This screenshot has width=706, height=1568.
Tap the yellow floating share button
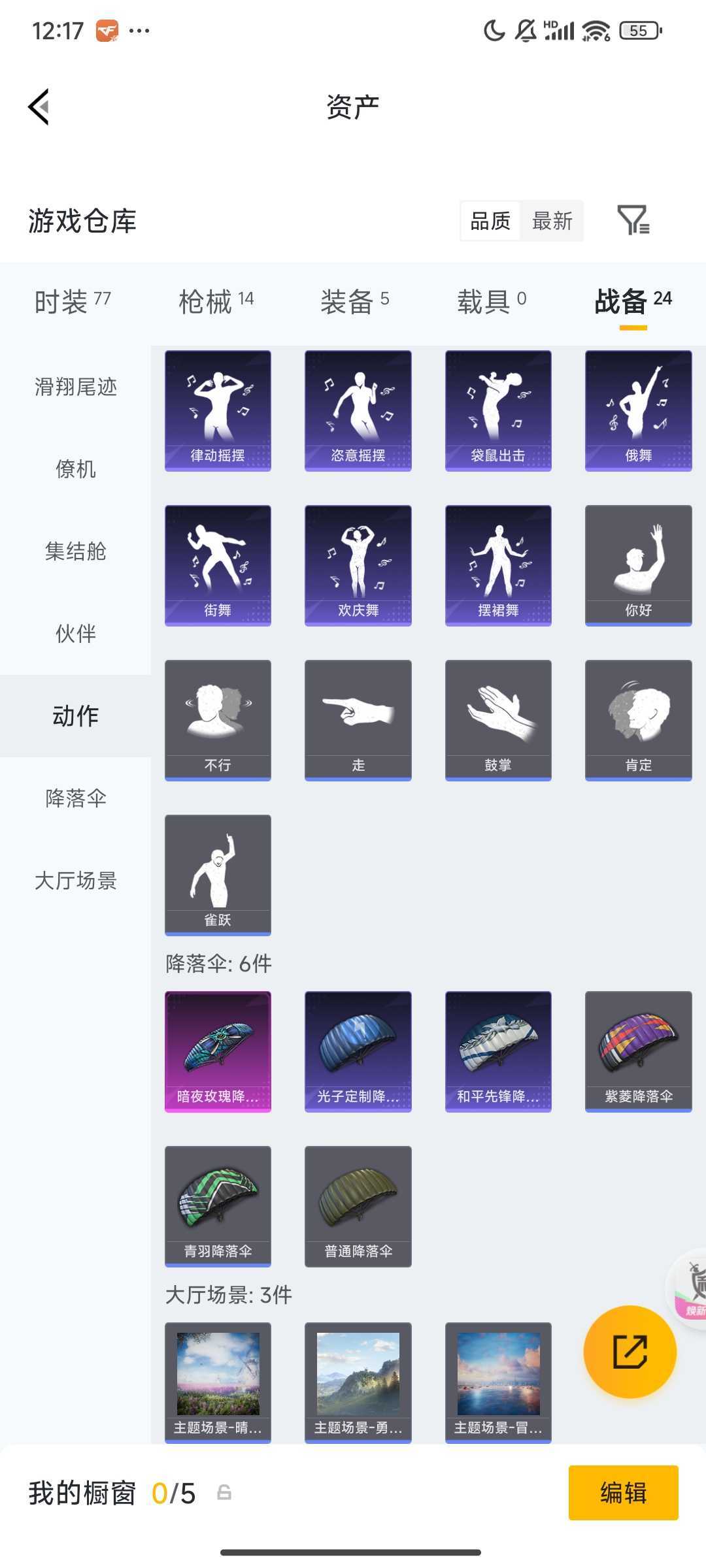point(630,1352)
